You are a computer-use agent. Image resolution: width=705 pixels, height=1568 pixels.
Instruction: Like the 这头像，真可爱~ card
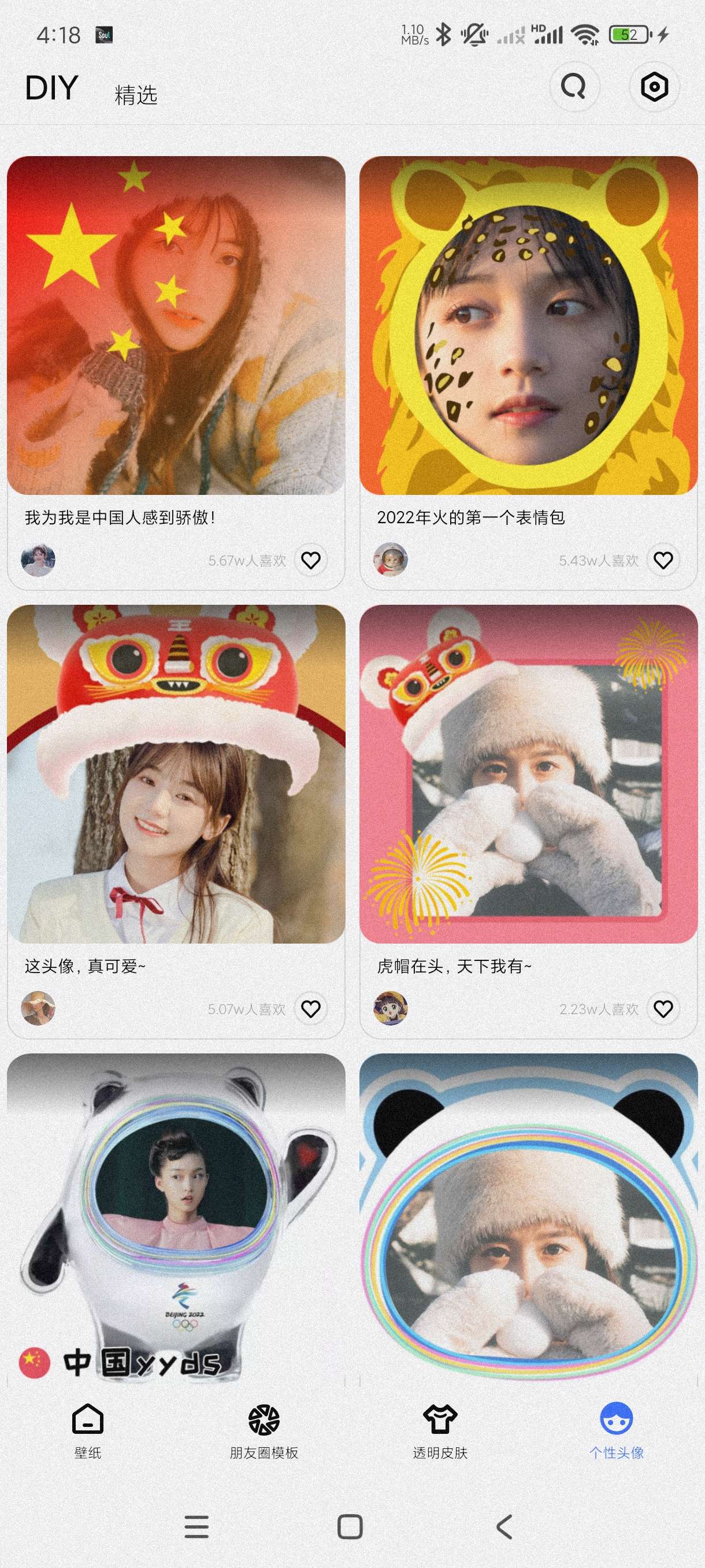tap(311, 1008)
